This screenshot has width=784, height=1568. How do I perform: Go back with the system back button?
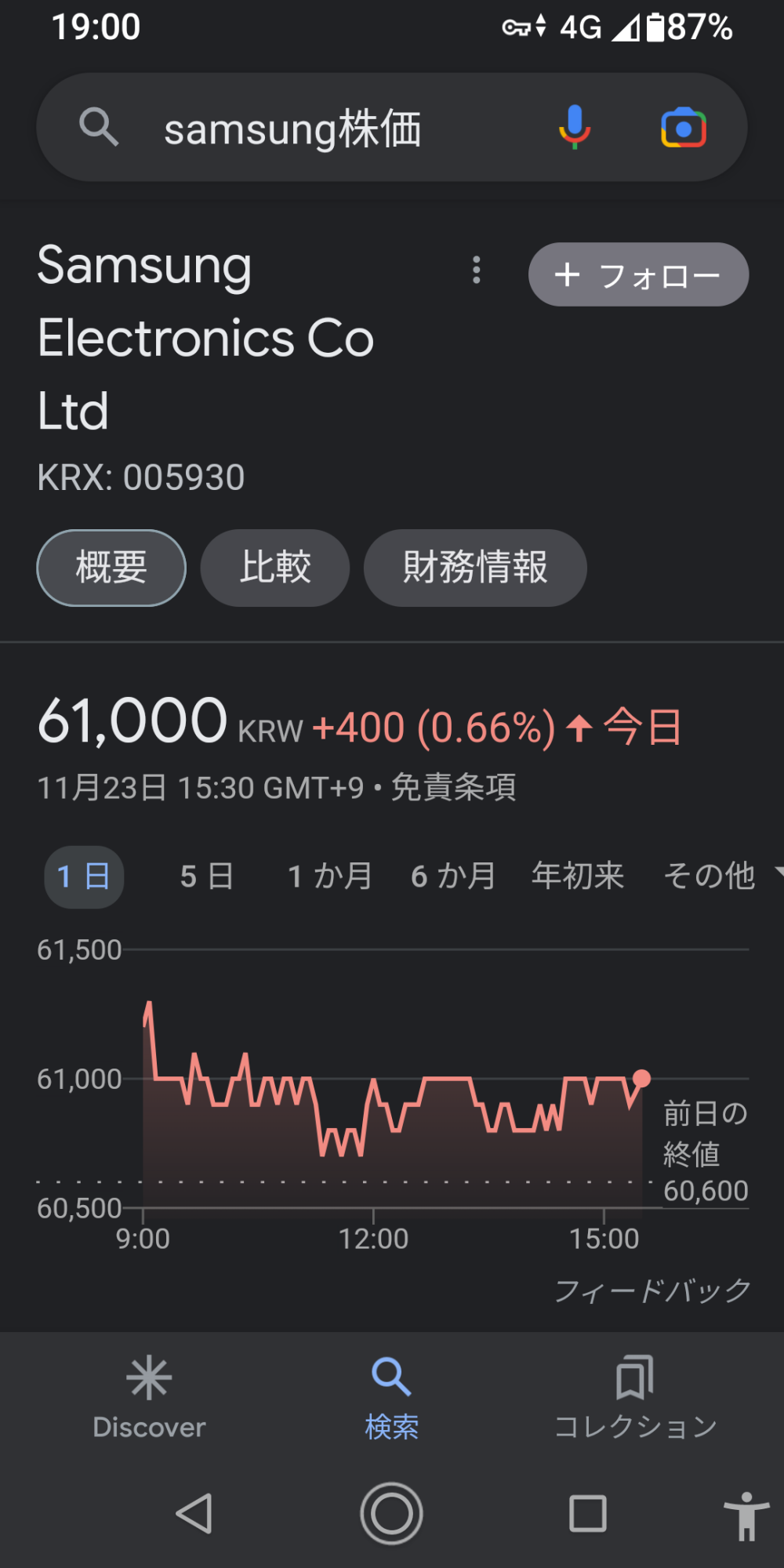coord(194,1513)
